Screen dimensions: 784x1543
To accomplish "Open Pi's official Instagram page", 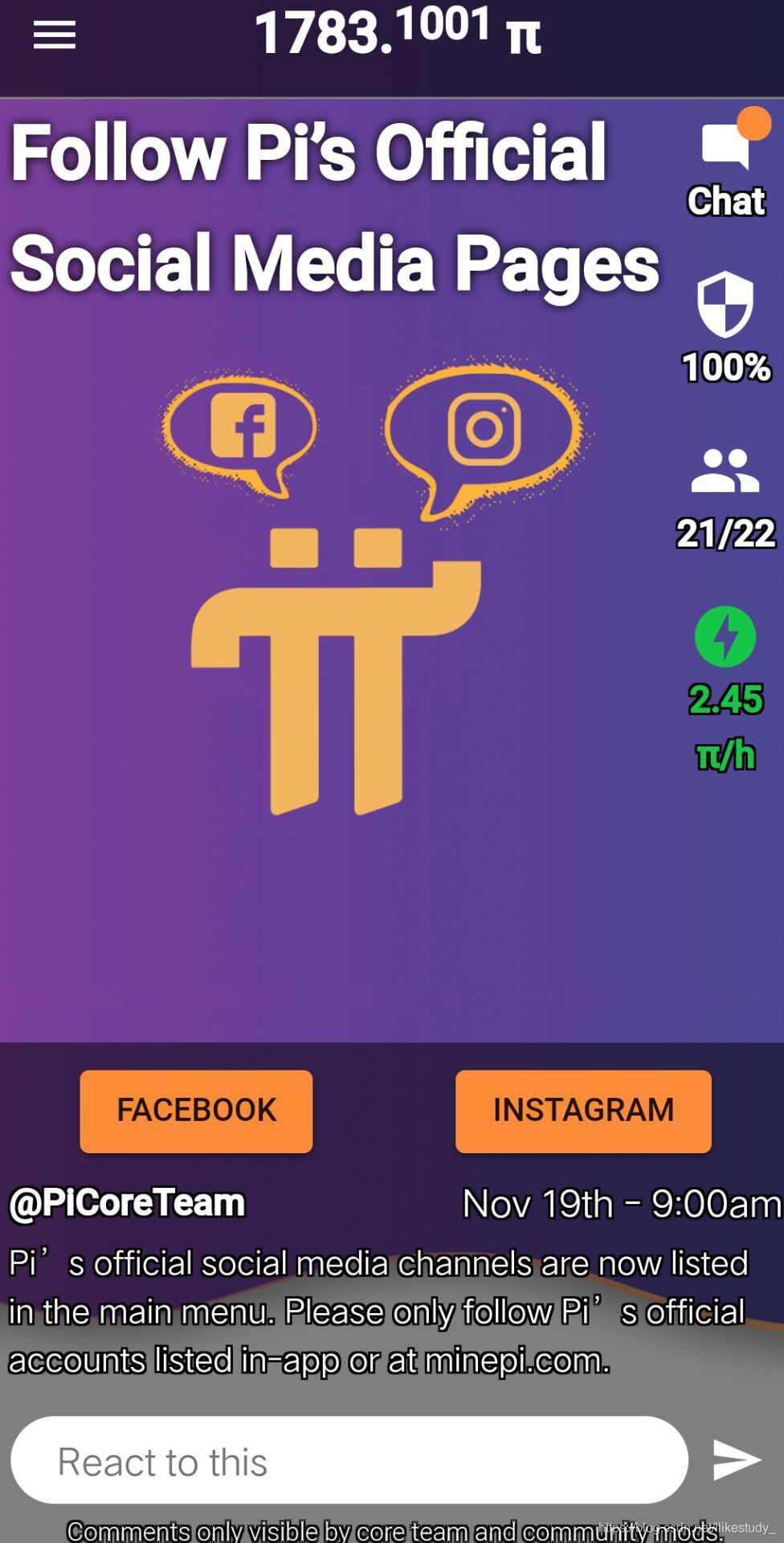I will tap(583, 1111).
